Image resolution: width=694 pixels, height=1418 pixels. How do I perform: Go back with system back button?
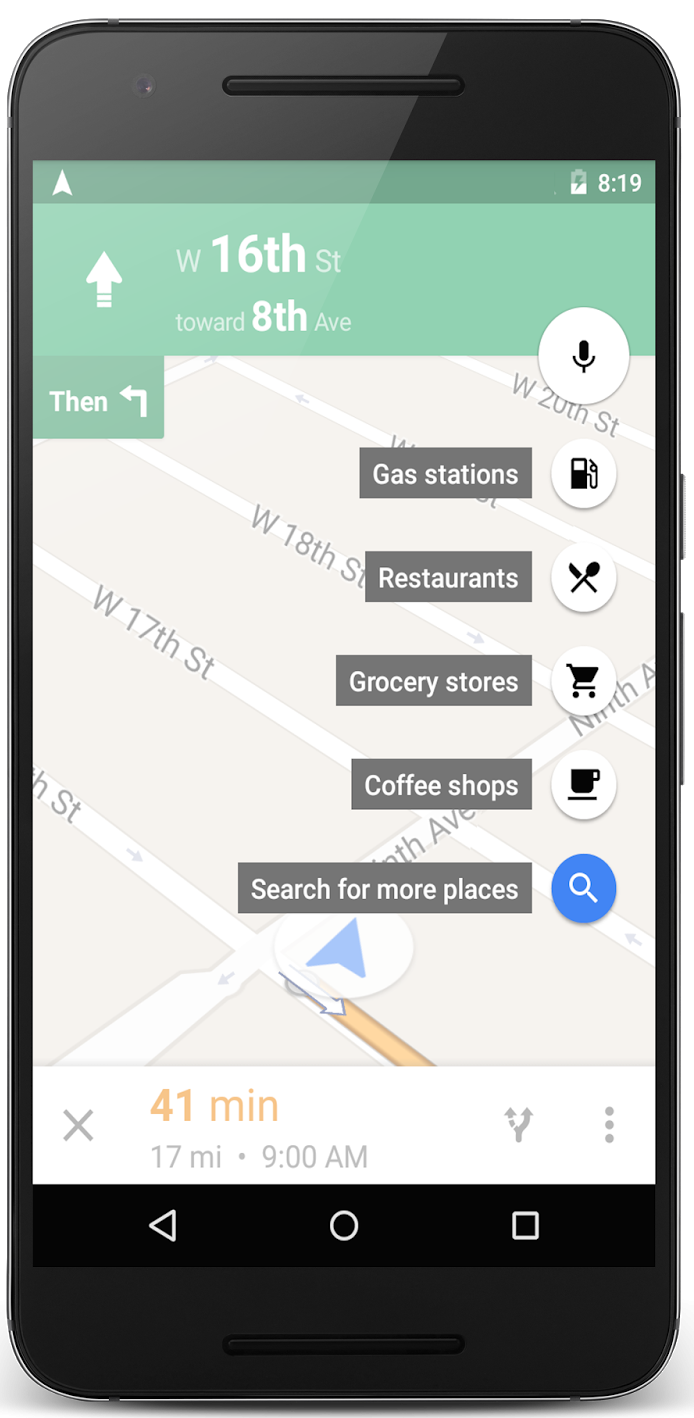[x=162, y=1226]
